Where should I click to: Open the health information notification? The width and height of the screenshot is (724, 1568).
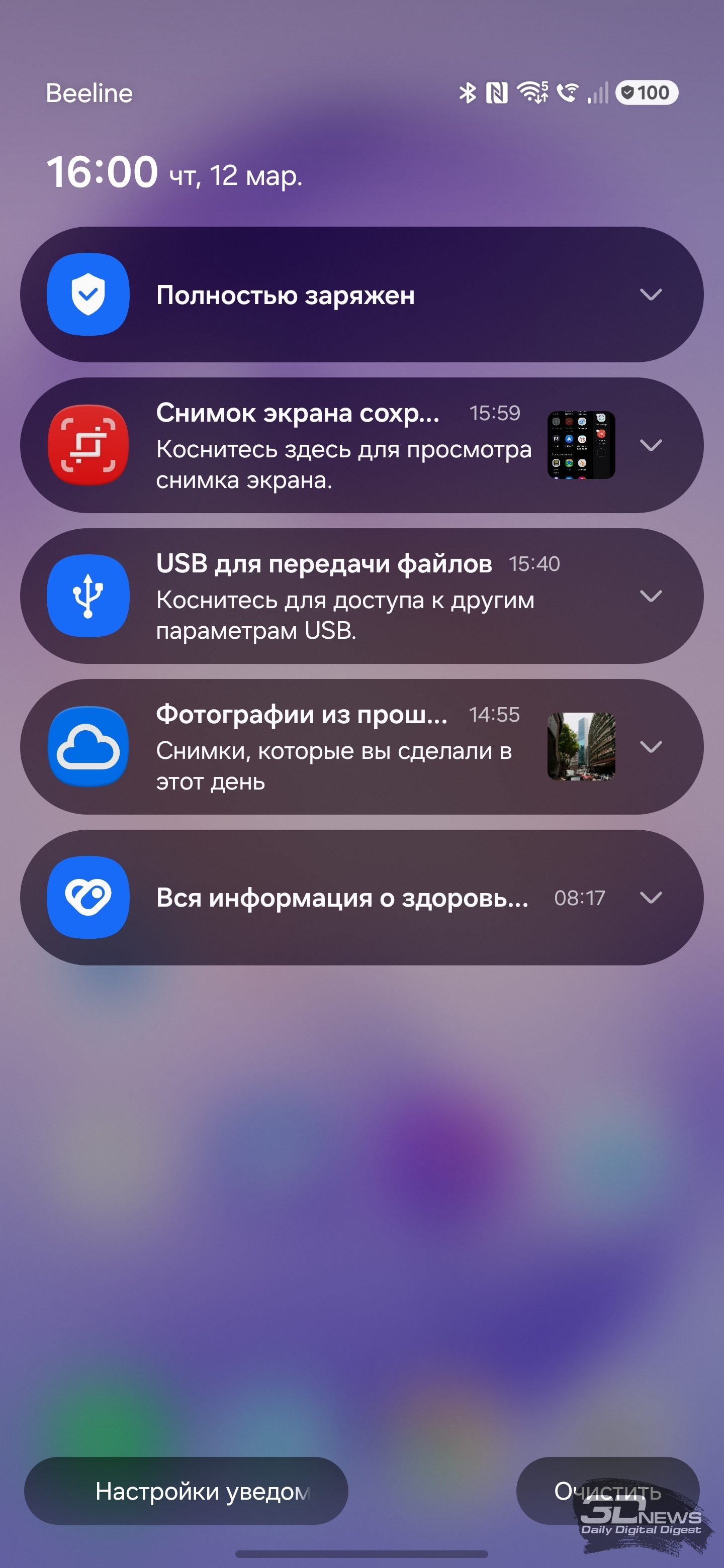(341, 898)
